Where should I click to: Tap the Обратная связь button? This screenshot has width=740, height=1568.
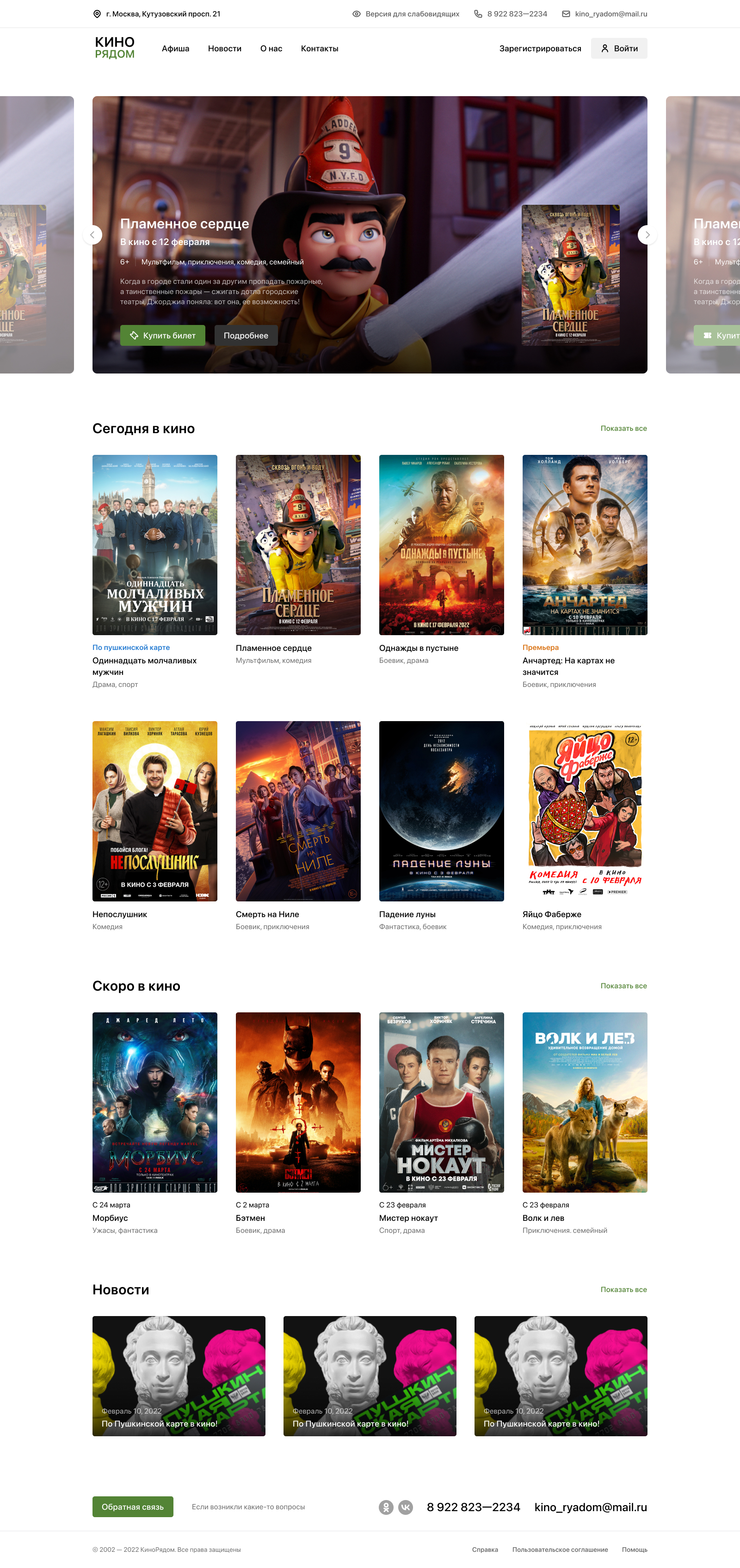click(x=133, y=1507)
